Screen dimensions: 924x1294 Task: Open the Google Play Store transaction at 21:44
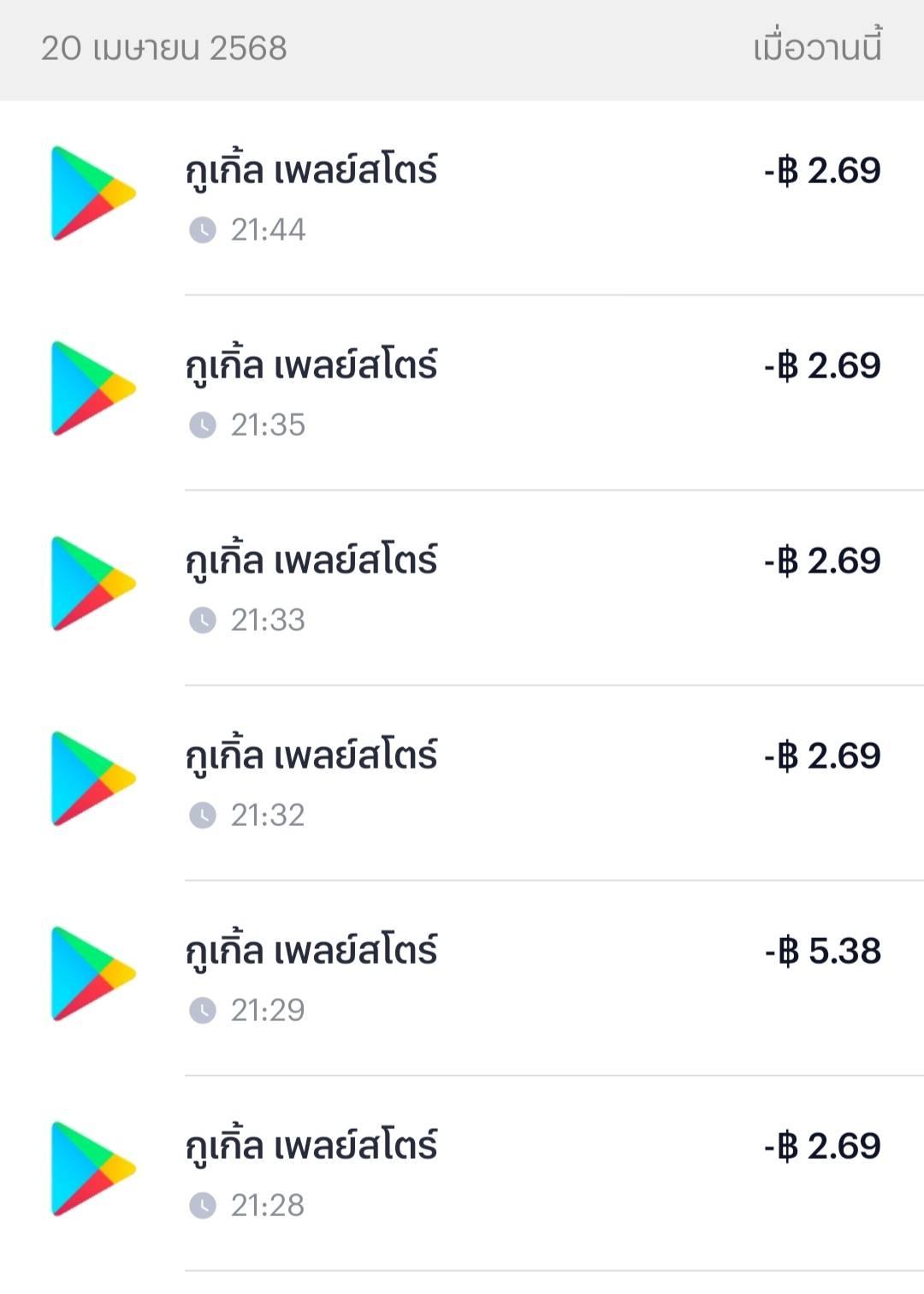pyautogui.click(x=462, y=197)
